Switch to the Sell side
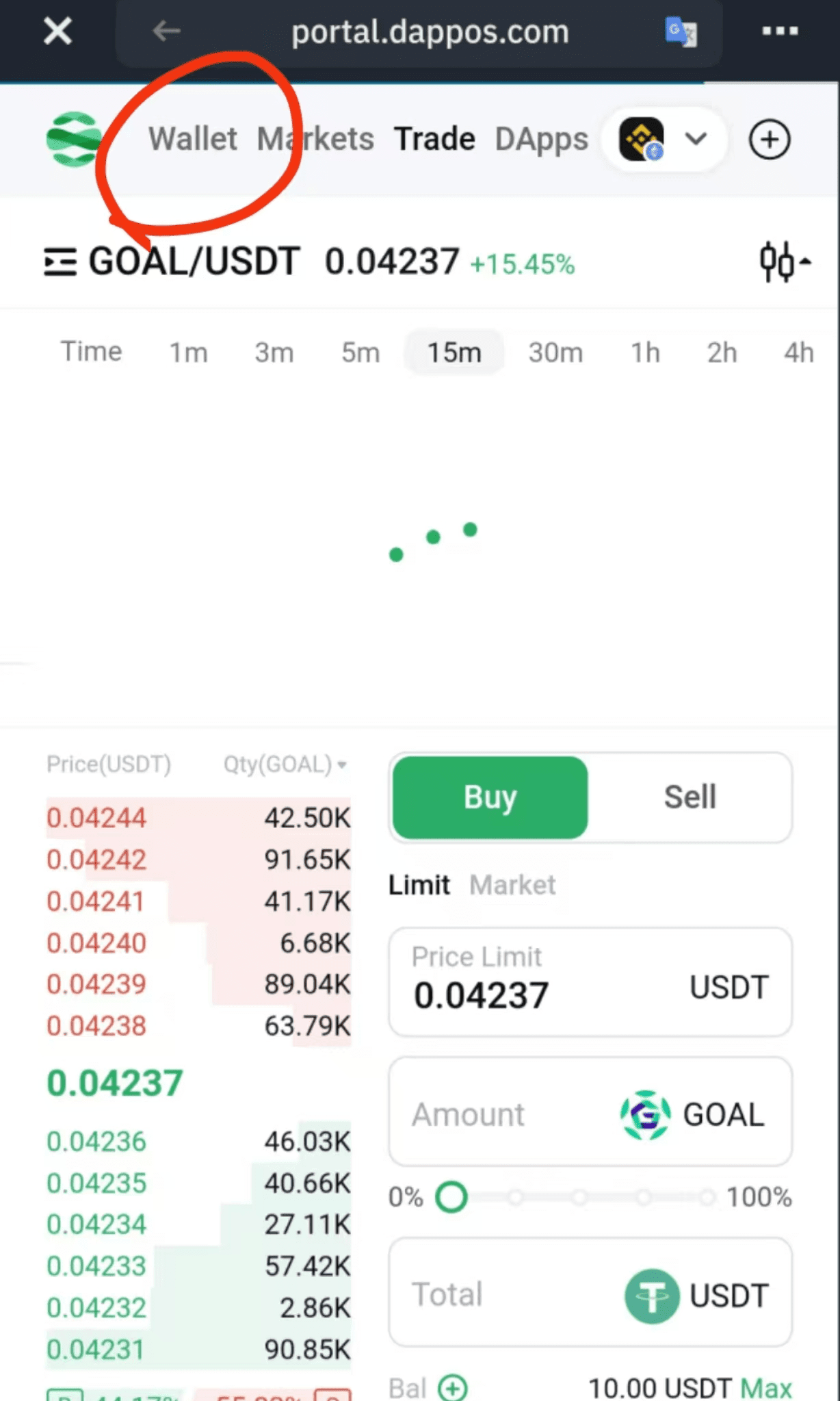 690,797
